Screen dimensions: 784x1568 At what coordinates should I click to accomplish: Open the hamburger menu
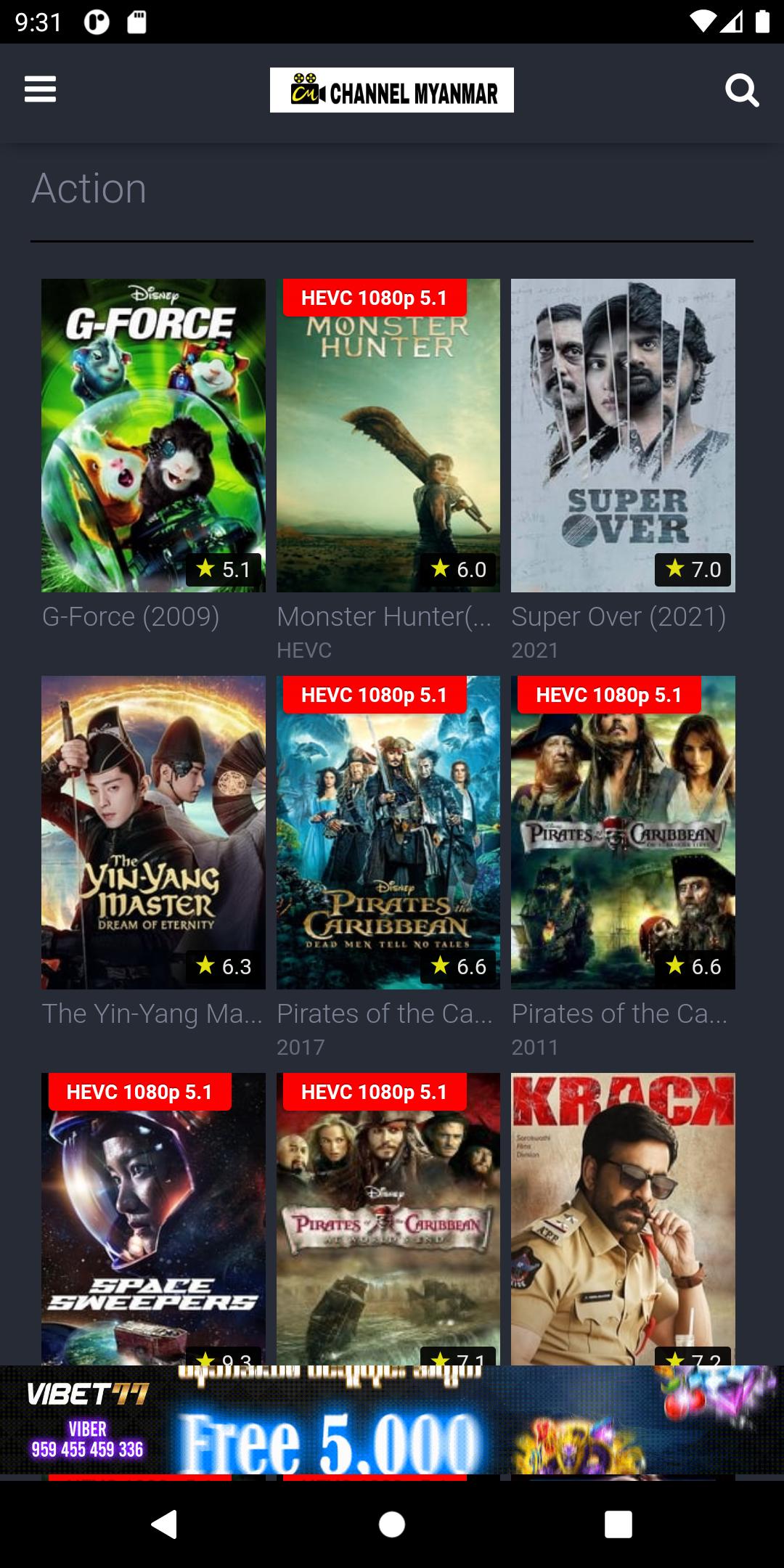click(x=40, y=90)
